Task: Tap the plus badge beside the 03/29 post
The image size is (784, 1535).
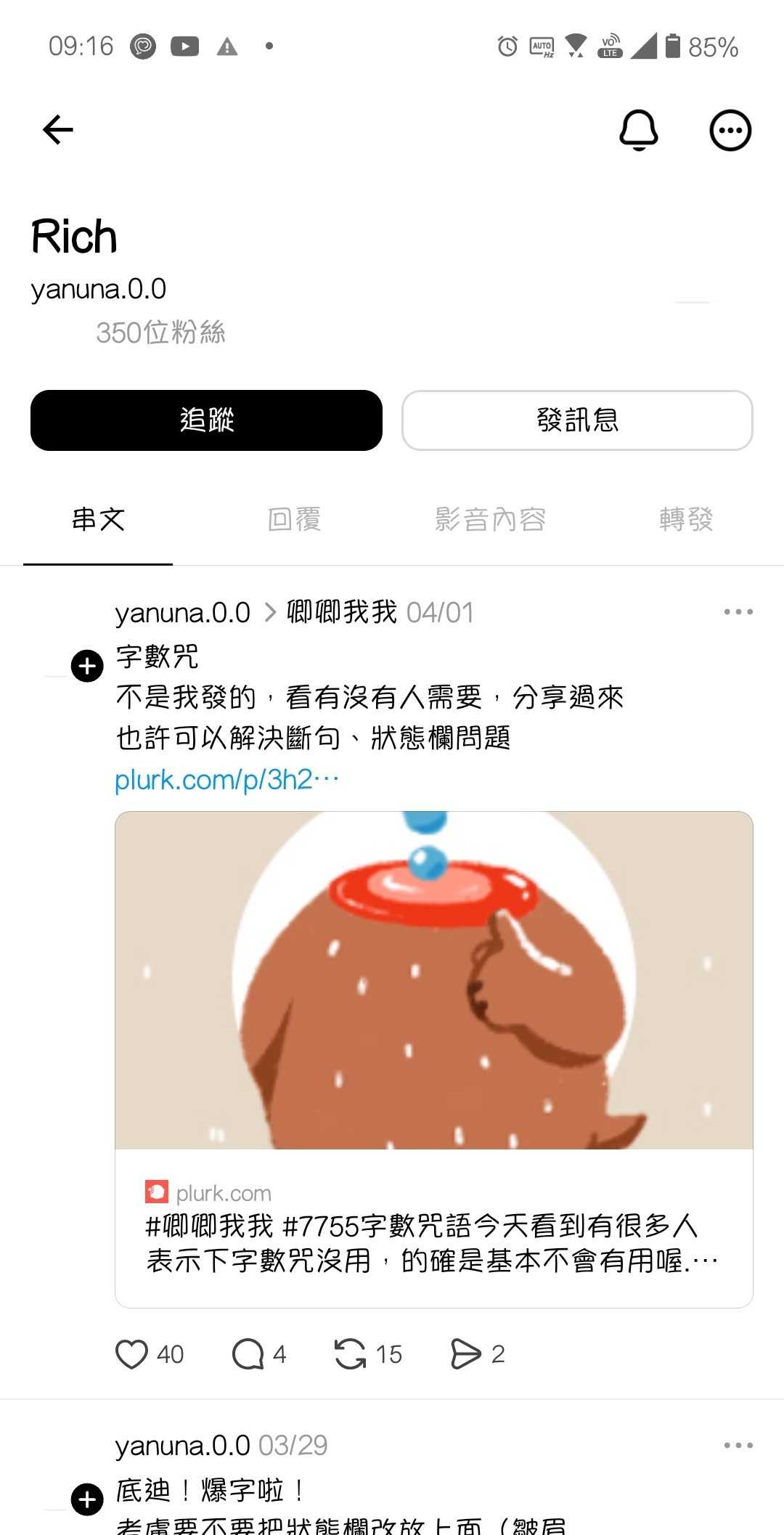Action: [87, 1499]
